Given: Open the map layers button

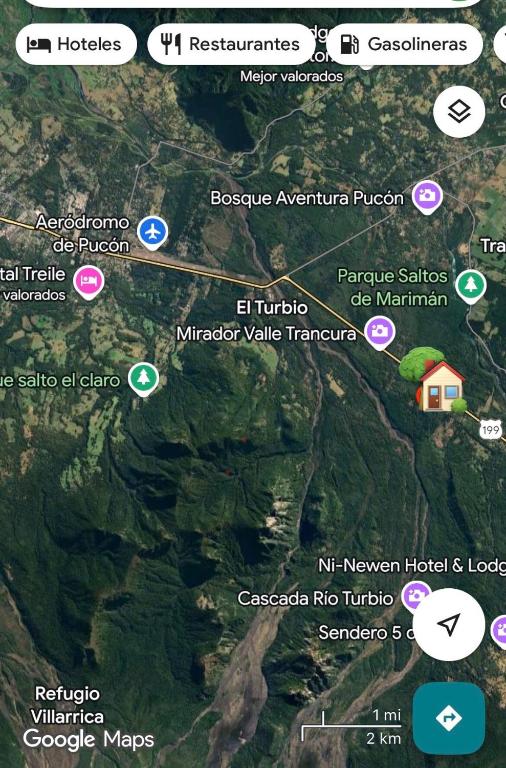Looking at the screenshot, I should 459,112.
